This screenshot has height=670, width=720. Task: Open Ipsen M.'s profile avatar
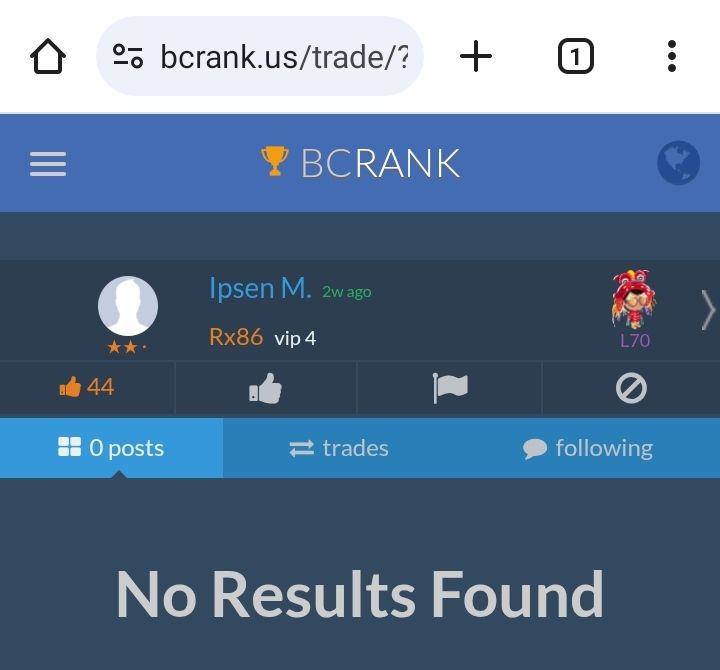(x=128, y=306)
